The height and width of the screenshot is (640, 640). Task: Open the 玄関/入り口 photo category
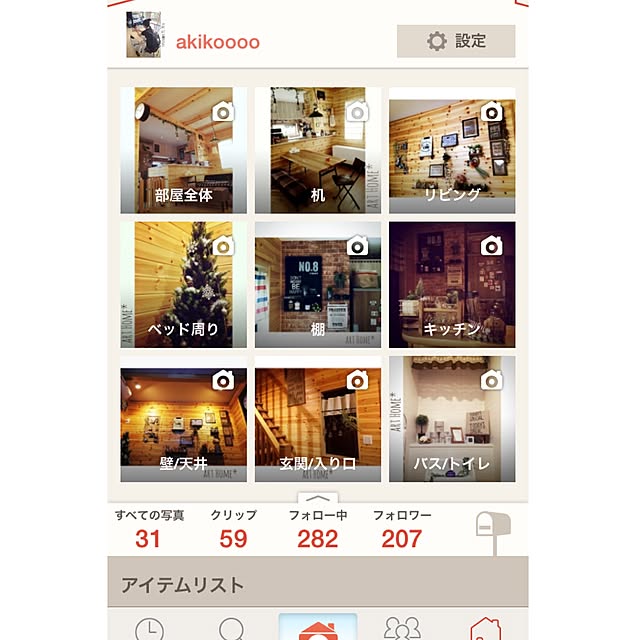(317, 418)
